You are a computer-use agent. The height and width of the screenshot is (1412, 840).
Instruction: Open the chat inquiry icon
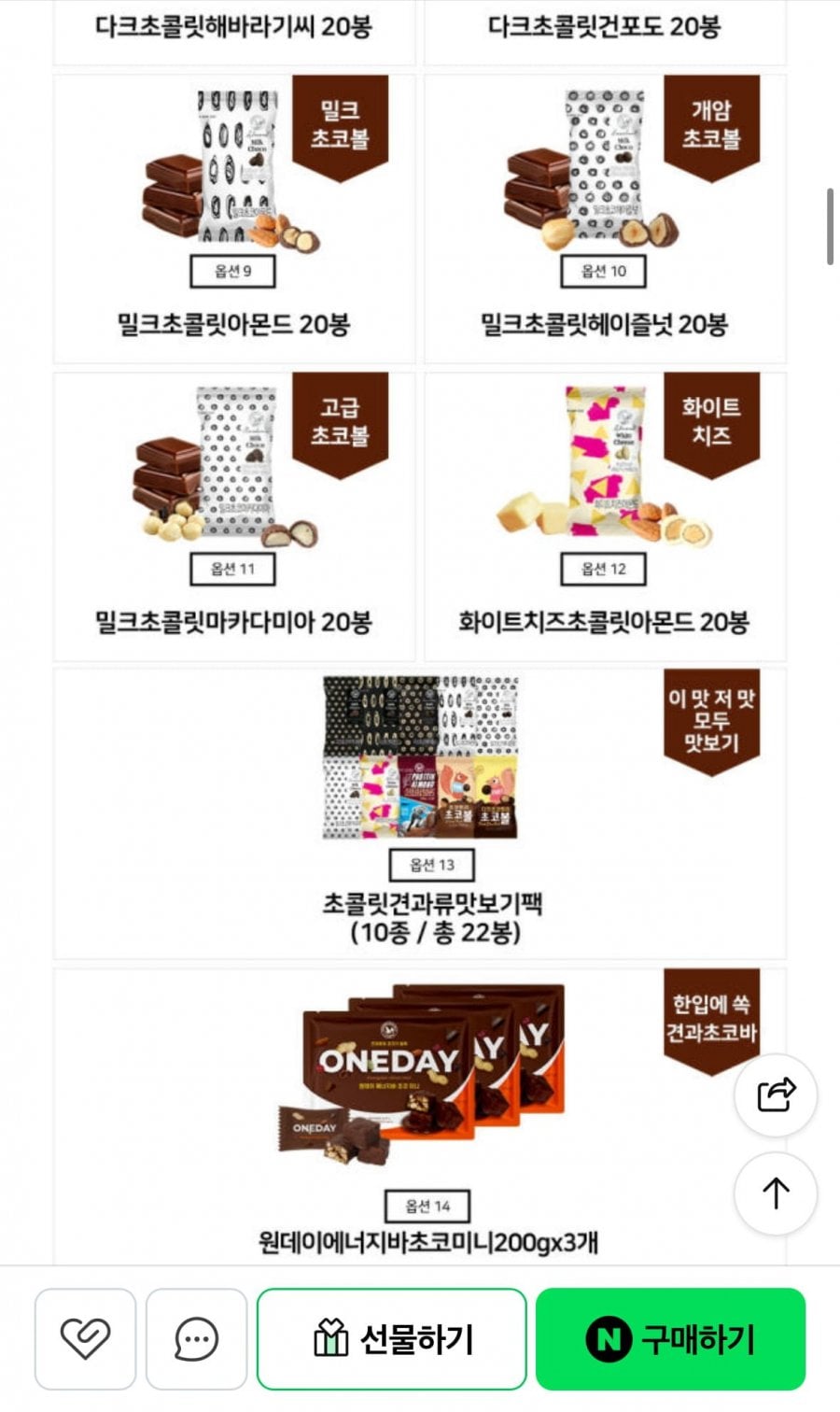click(x=196, y=1339)
